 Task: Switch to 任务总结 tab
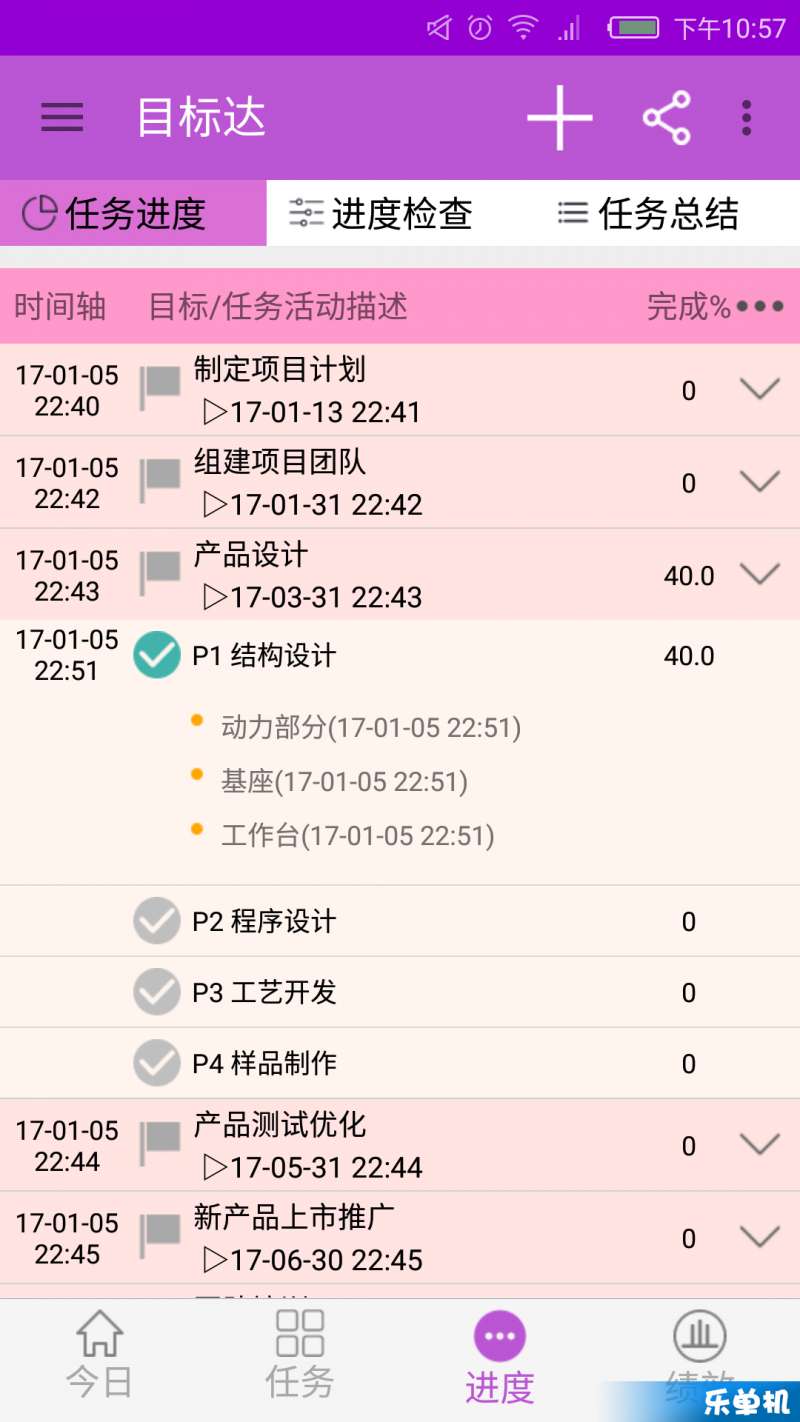(x=648, y=213)
